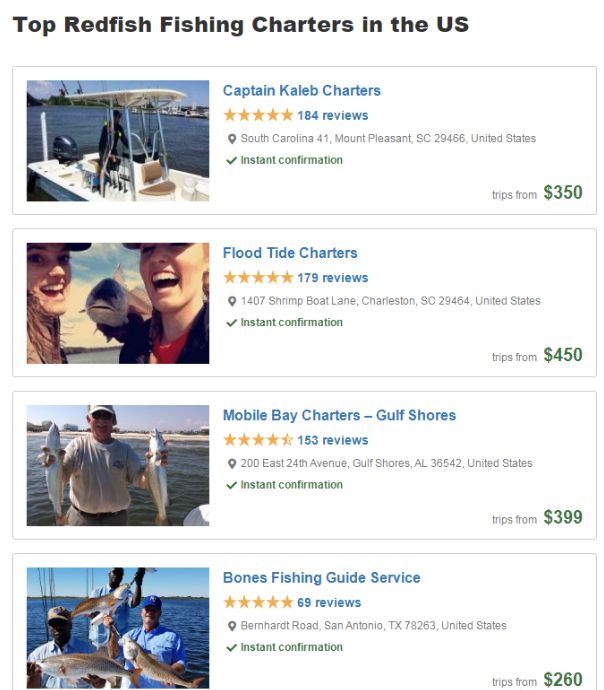Tap the Mobile Bay Charters fish photo

pyautogui.click(x=118, y=465)
